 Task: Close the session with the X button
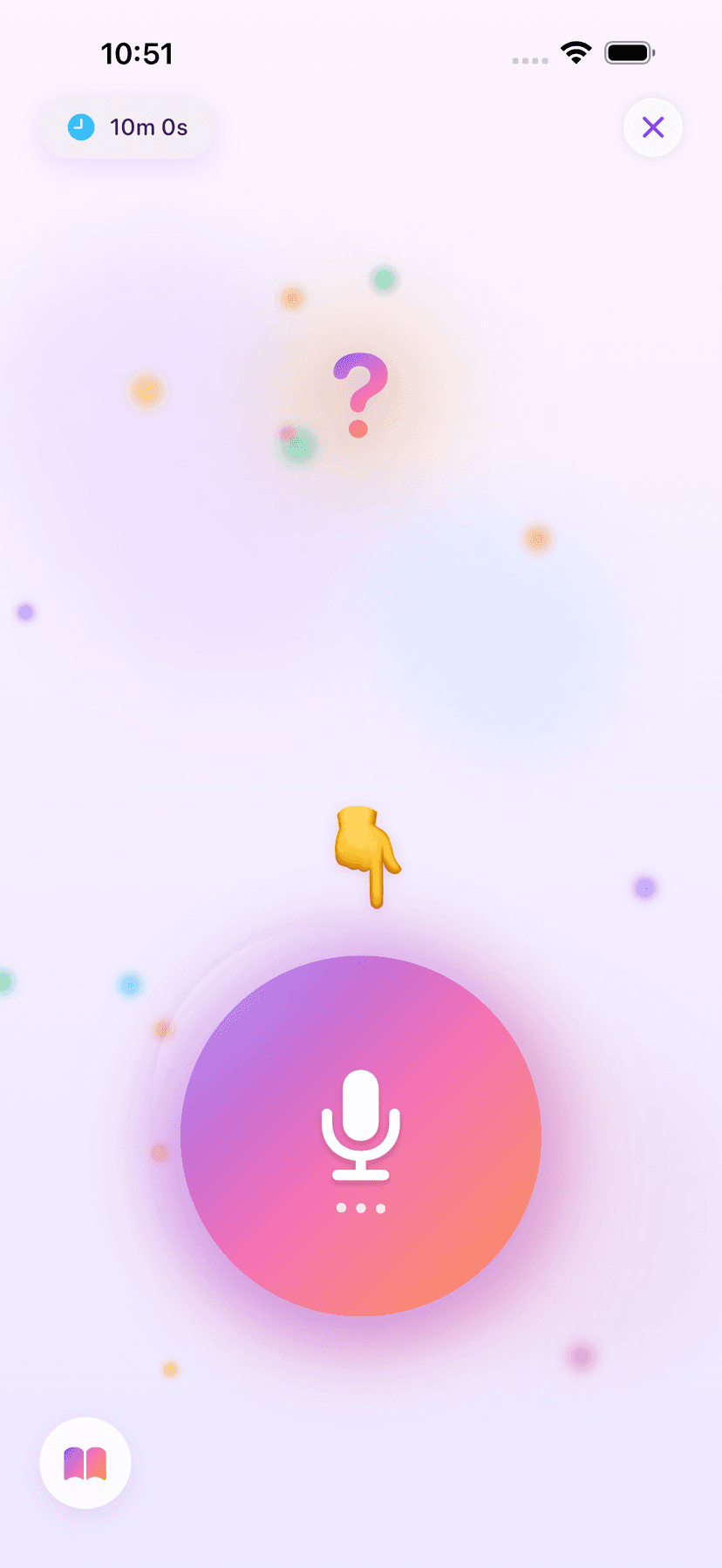point(652,127)
